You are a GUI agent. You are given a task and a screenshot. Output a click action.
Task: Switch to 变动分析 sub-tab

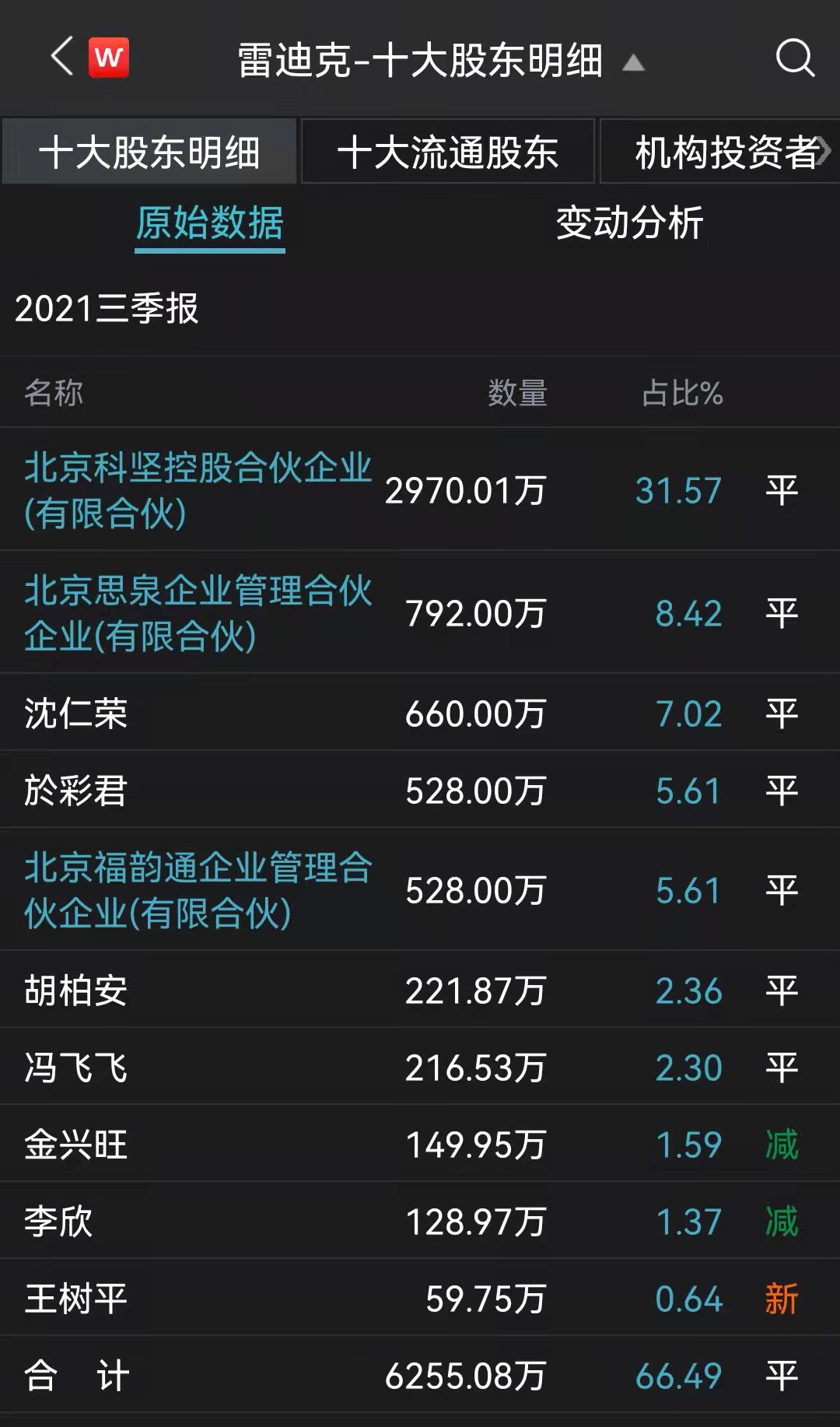629,223
